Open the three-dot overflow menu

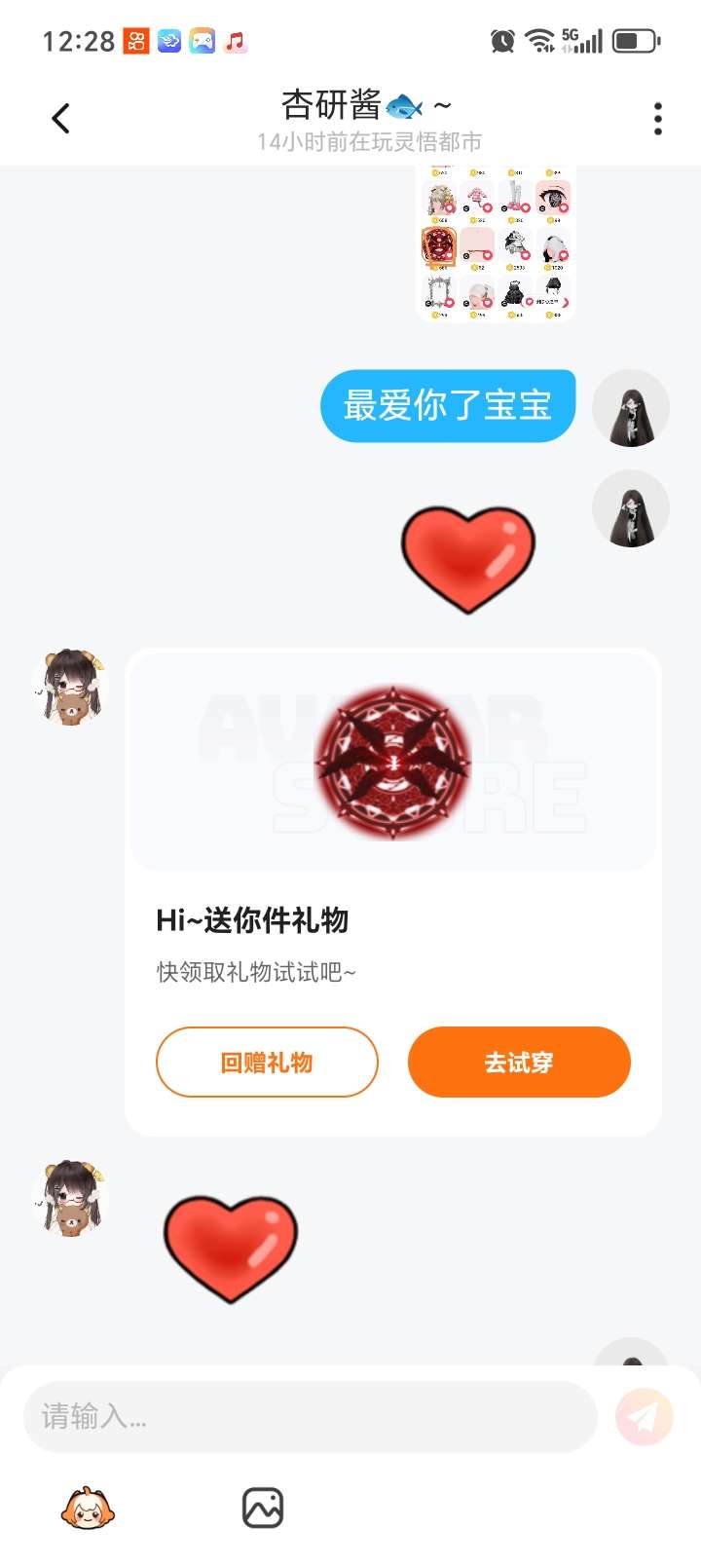(x=658, y=119)
